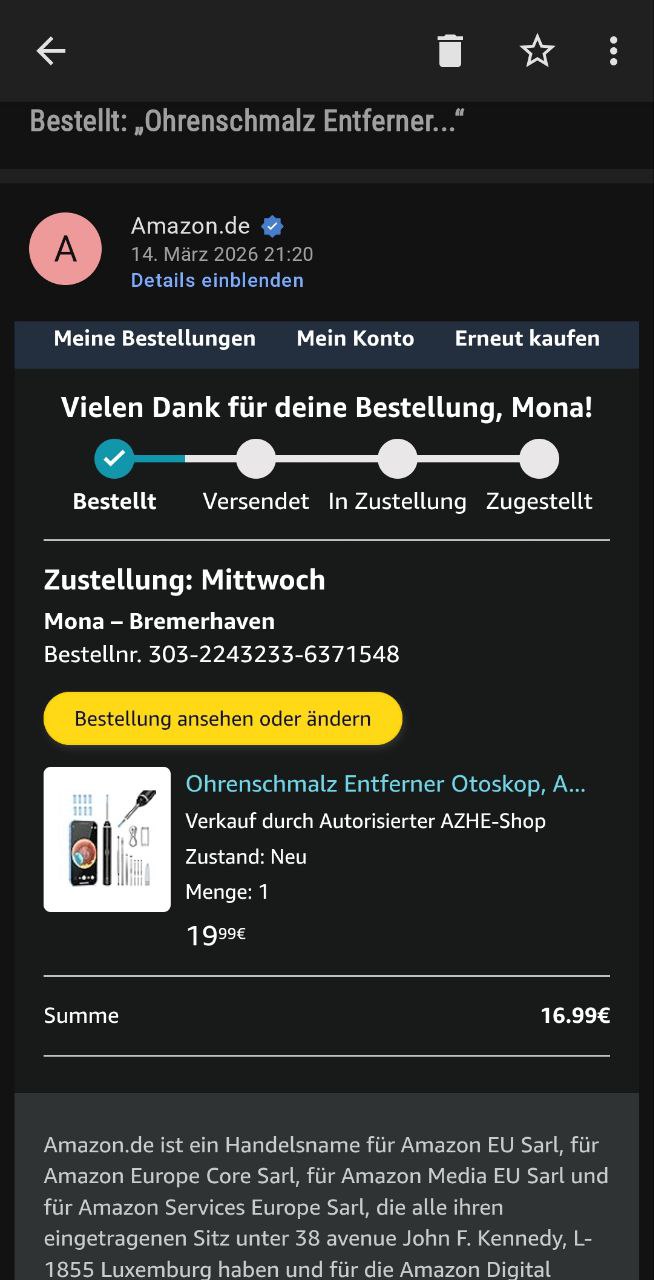Go to Mein Konto

pos(355,338)
